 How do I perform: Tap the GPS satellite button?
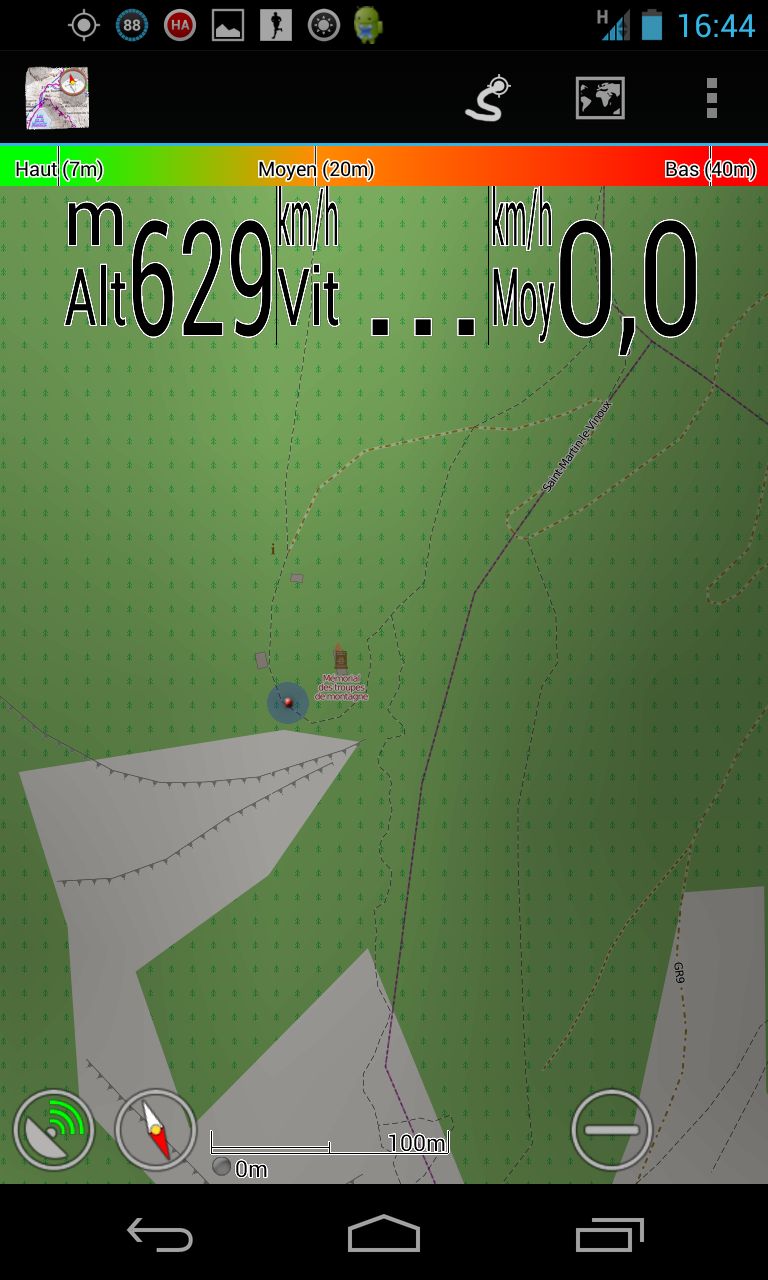(54, 1130)
